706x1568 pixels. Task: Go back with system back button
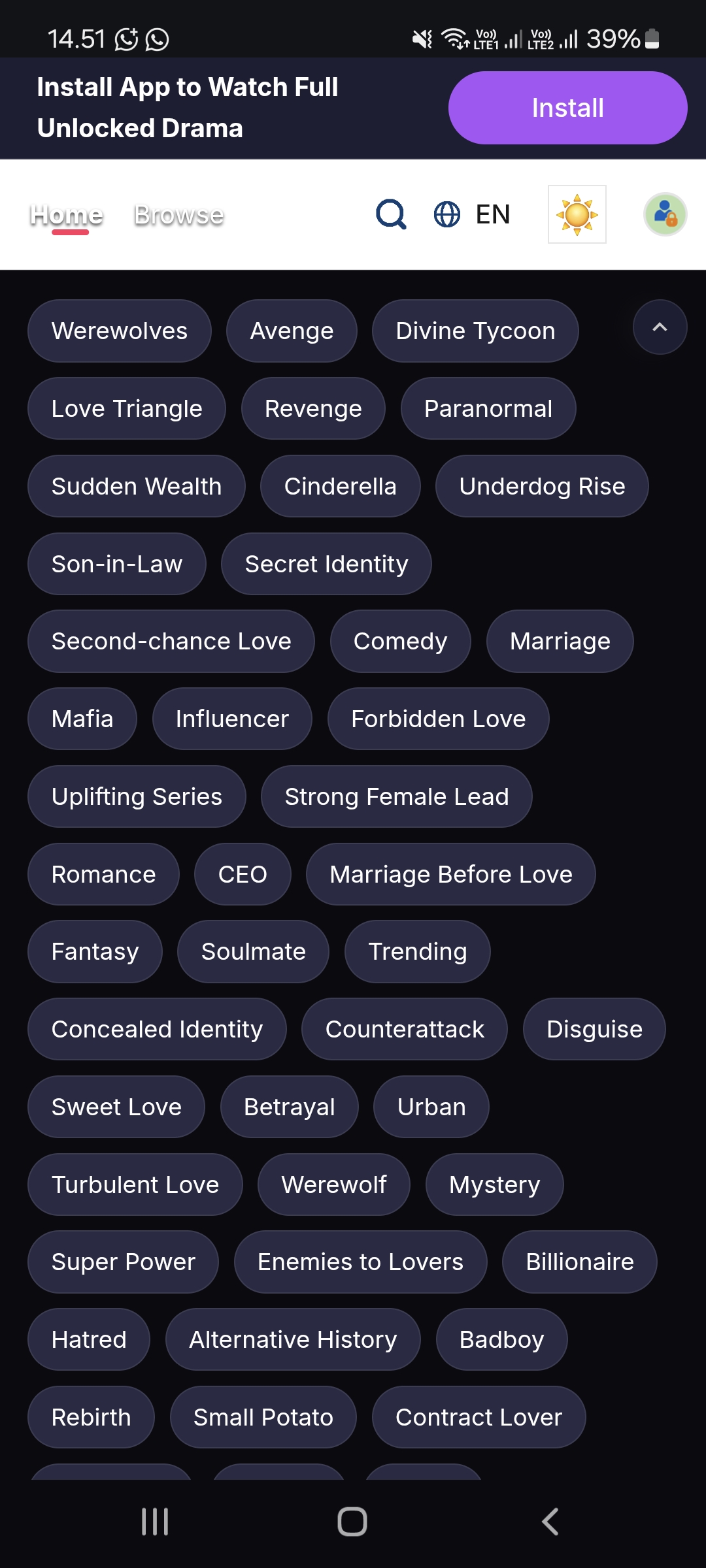(x=550, y=1522)
